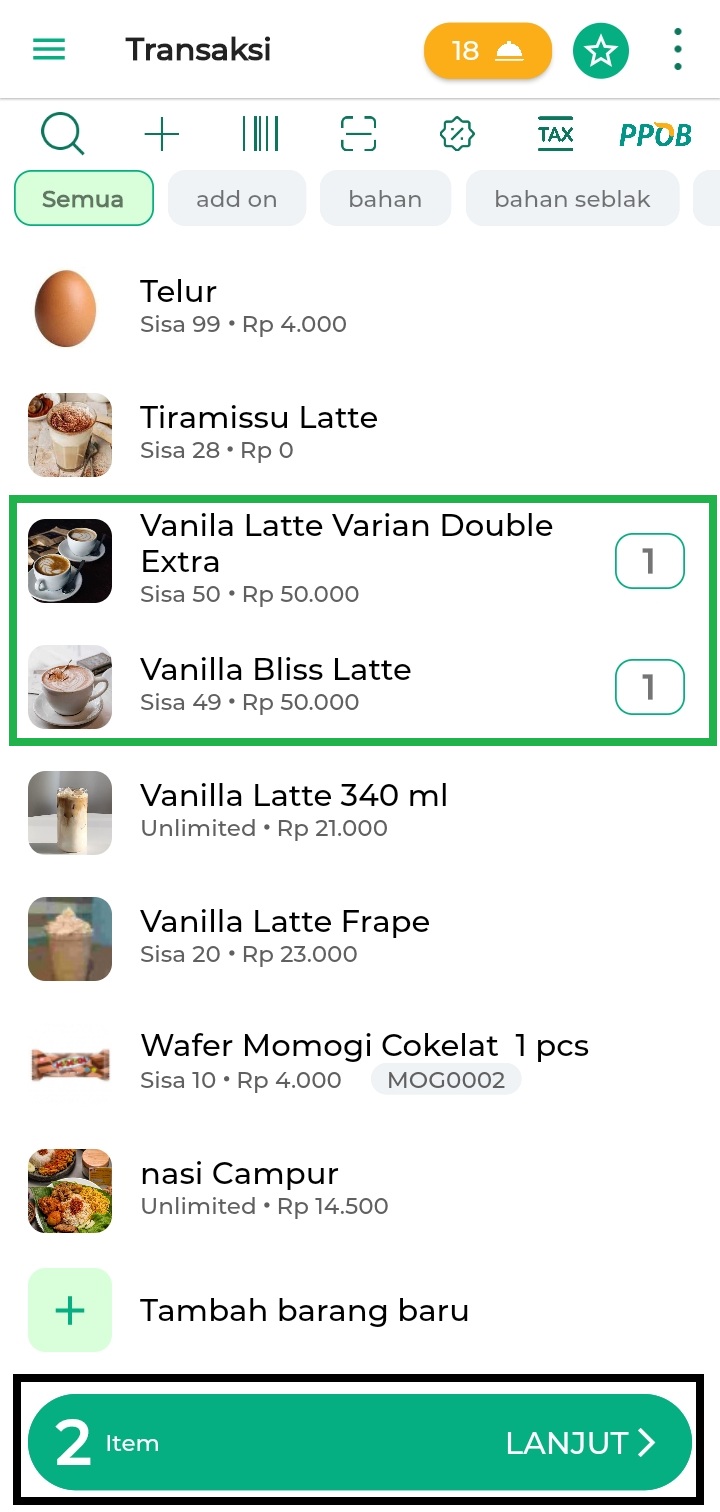Screen dimensions: 720x1512
Task: Tap the plus icon in the toolbar
Action: click(x=162, y=134)
